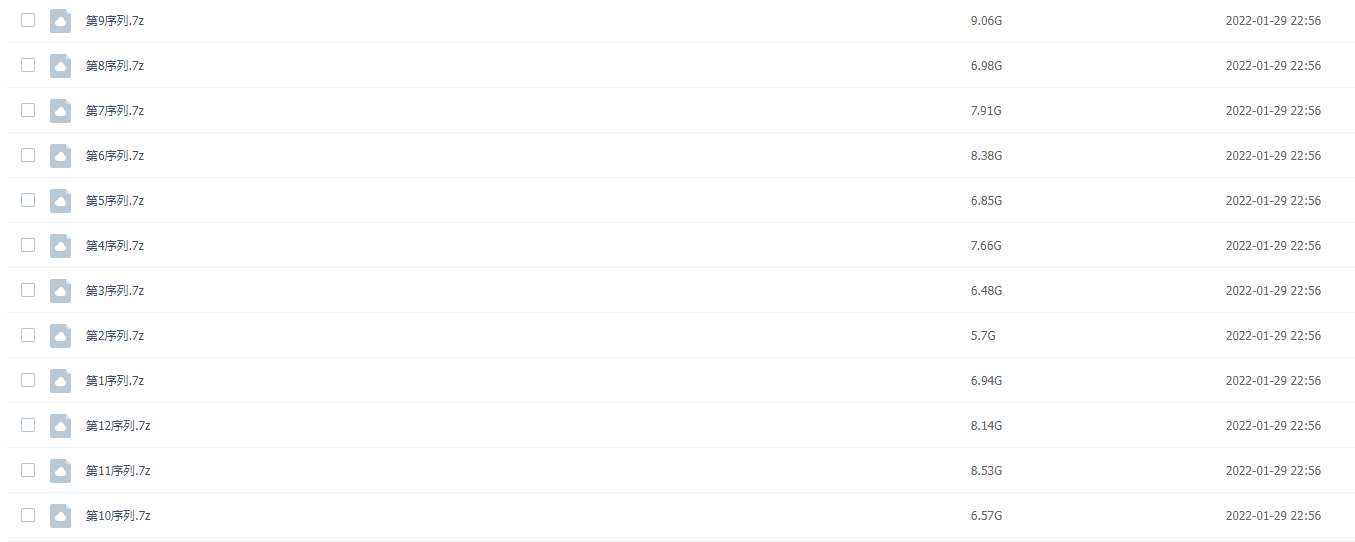The image size is (1355, 542).
Task: Tick the checkbox for 第11序列.7z
Action: (x=28, y=470)
